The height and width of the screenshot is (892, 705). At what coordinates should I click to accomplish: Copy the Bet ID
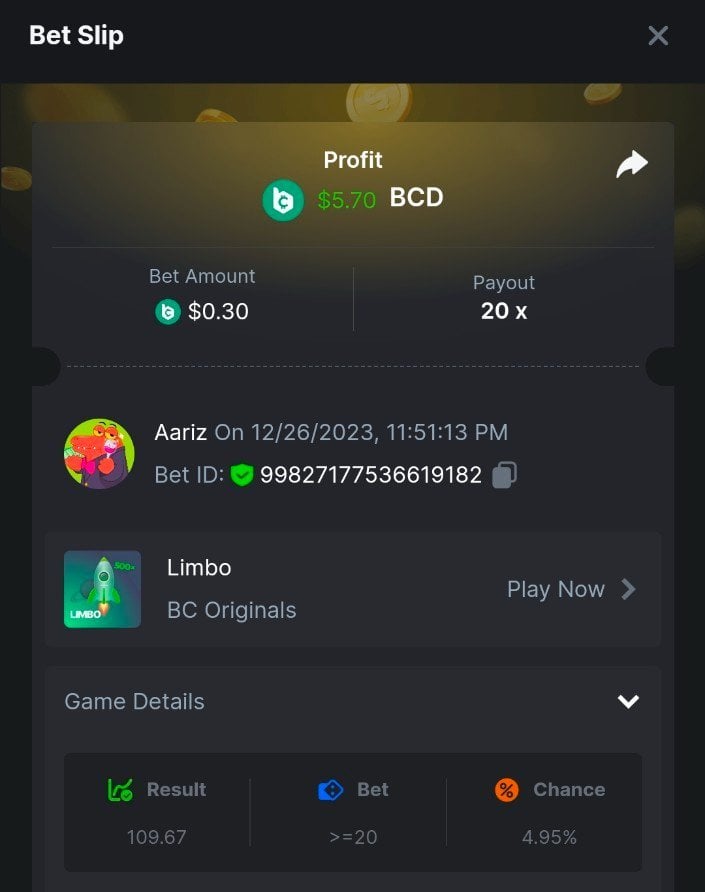click(x=505, y=475)
